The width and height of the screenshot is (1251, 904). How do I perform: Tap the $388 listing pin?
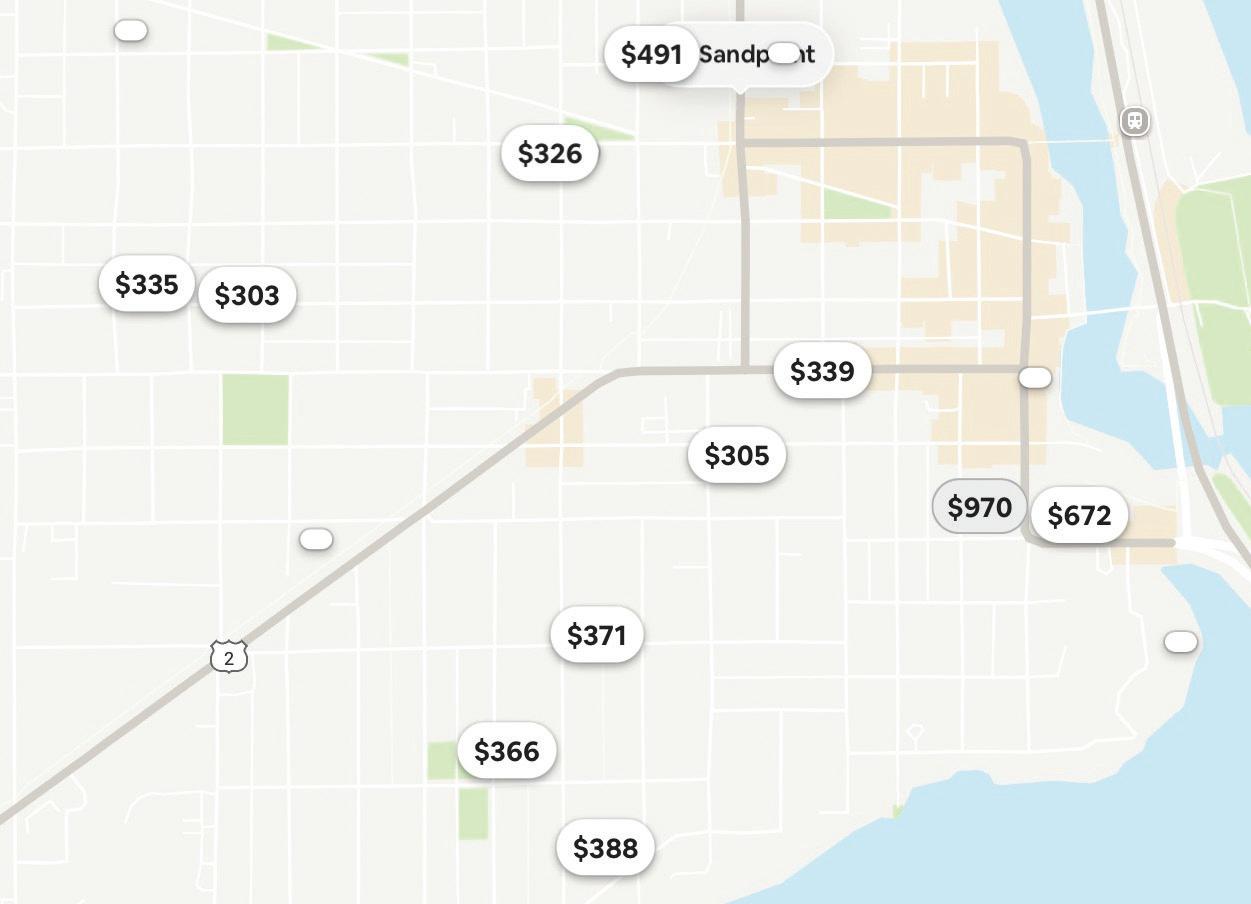click(x=605, y=848)
